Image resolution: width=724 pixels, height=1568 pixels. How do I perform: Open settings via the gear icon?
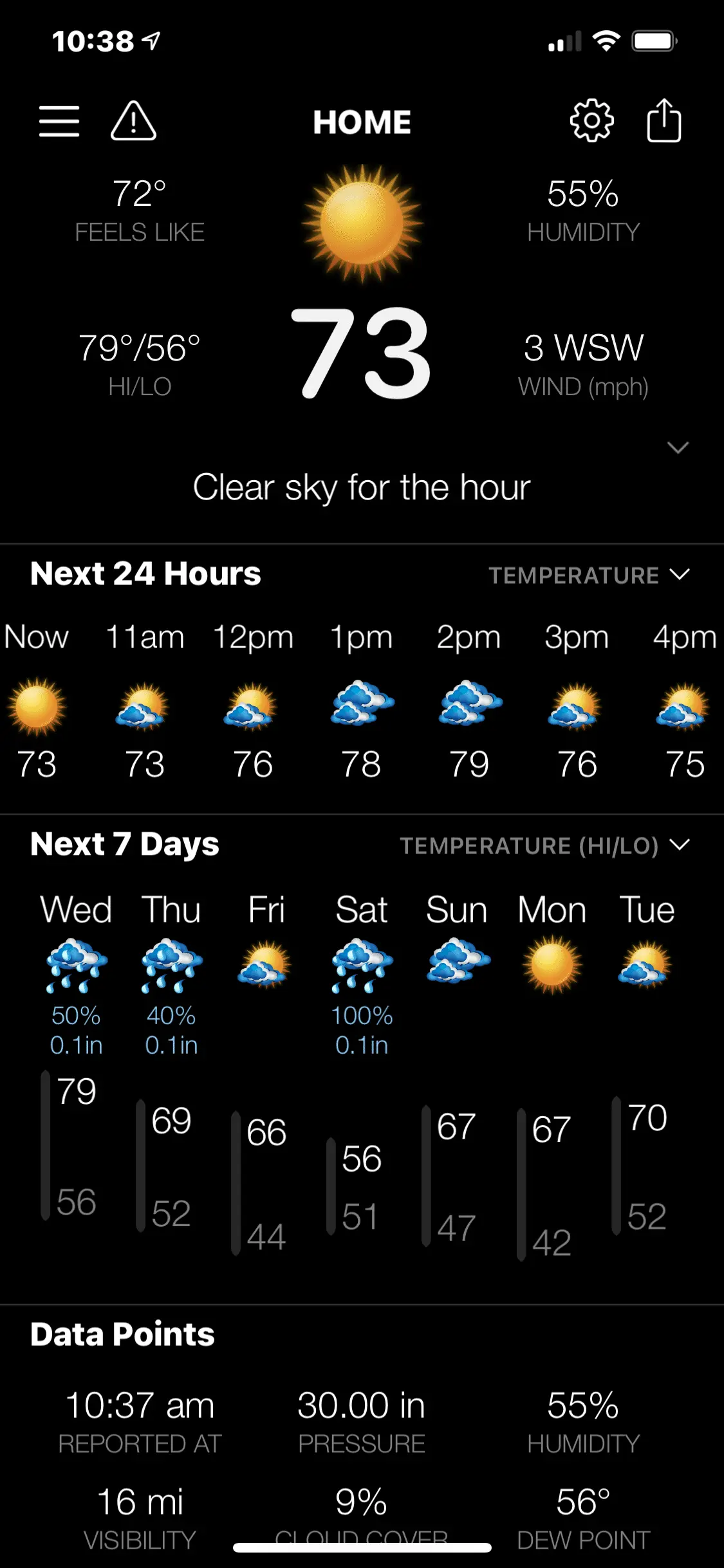pyautogui.click(x=591, y=121)
